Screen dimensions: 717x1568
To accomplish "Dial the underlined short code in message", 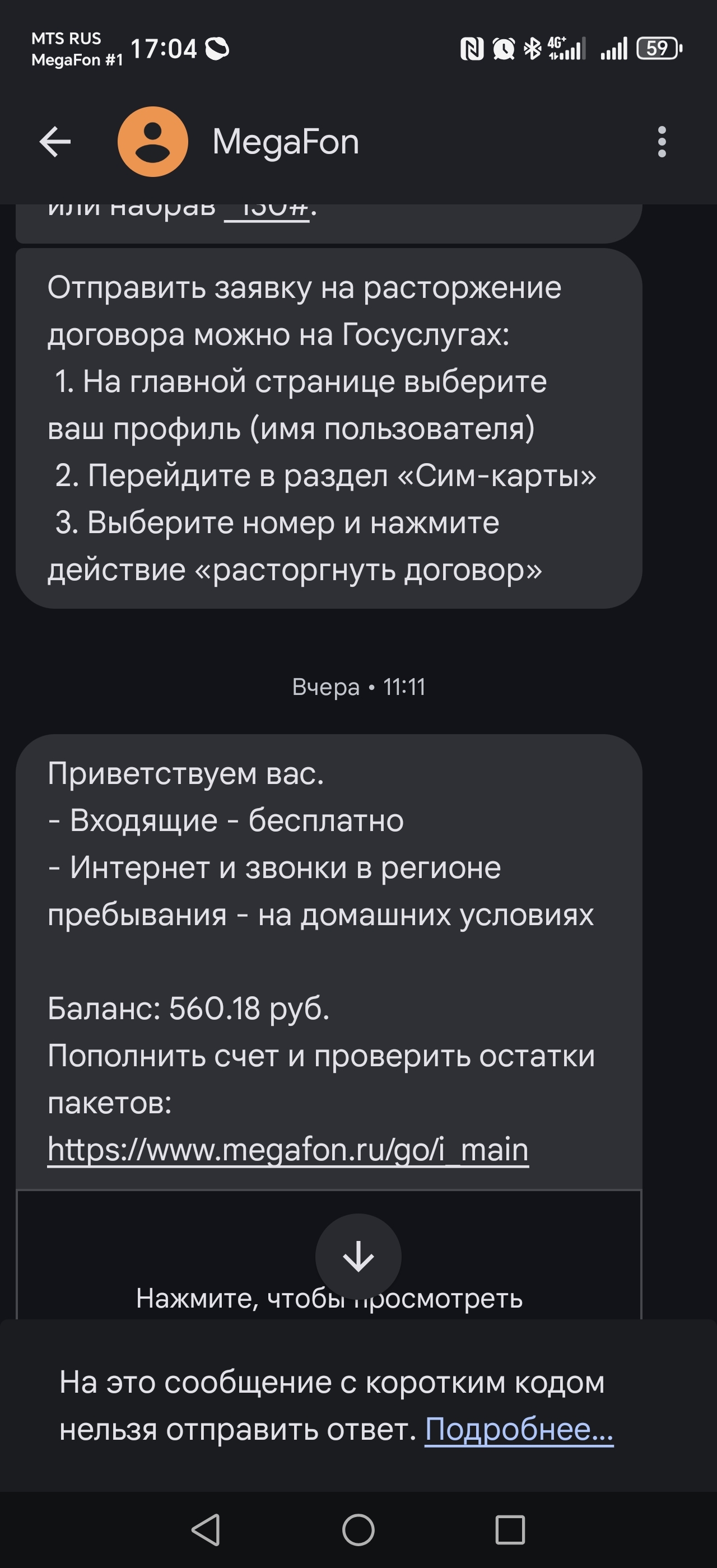I will 268,212.
